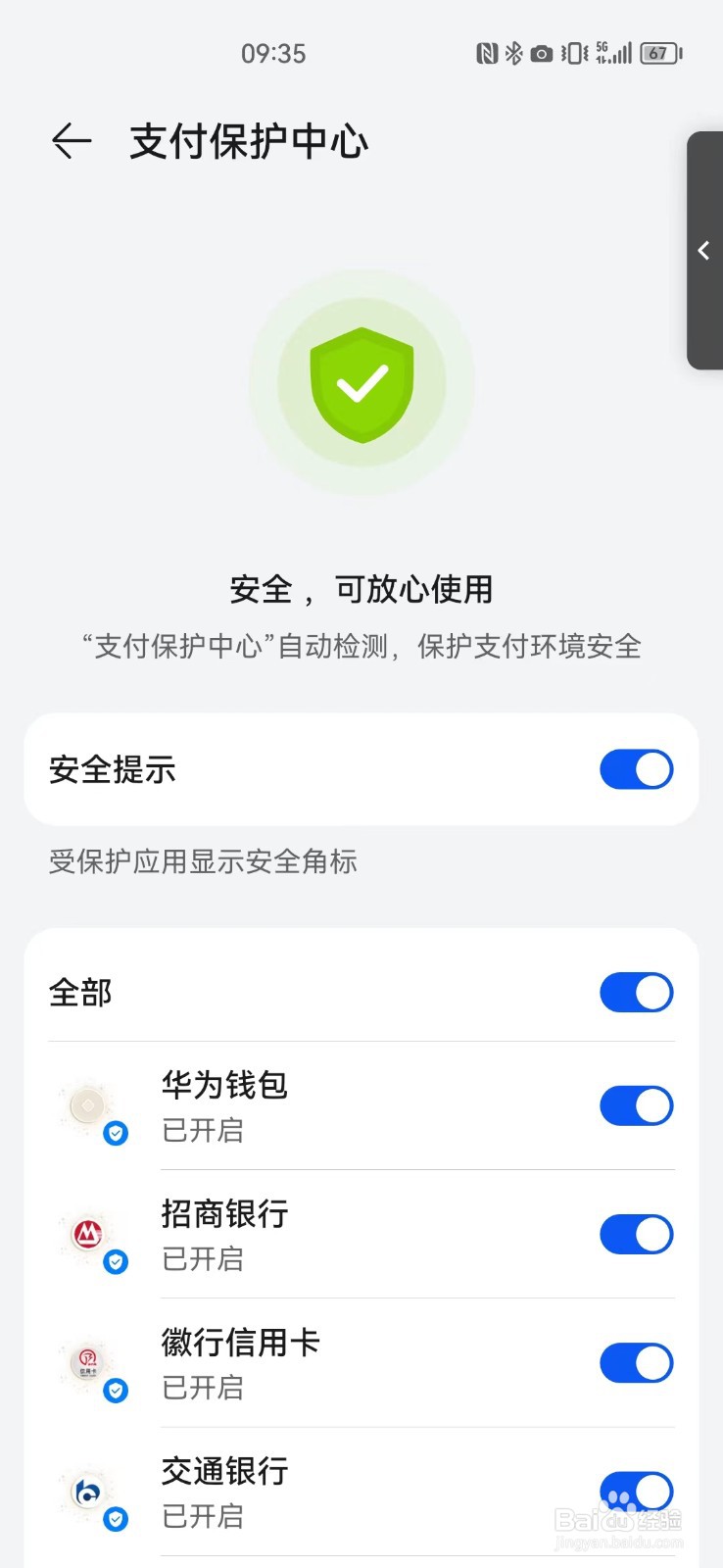Go back from 支付保护中心
Screen dimensions: 723x1568
(72, 141)
